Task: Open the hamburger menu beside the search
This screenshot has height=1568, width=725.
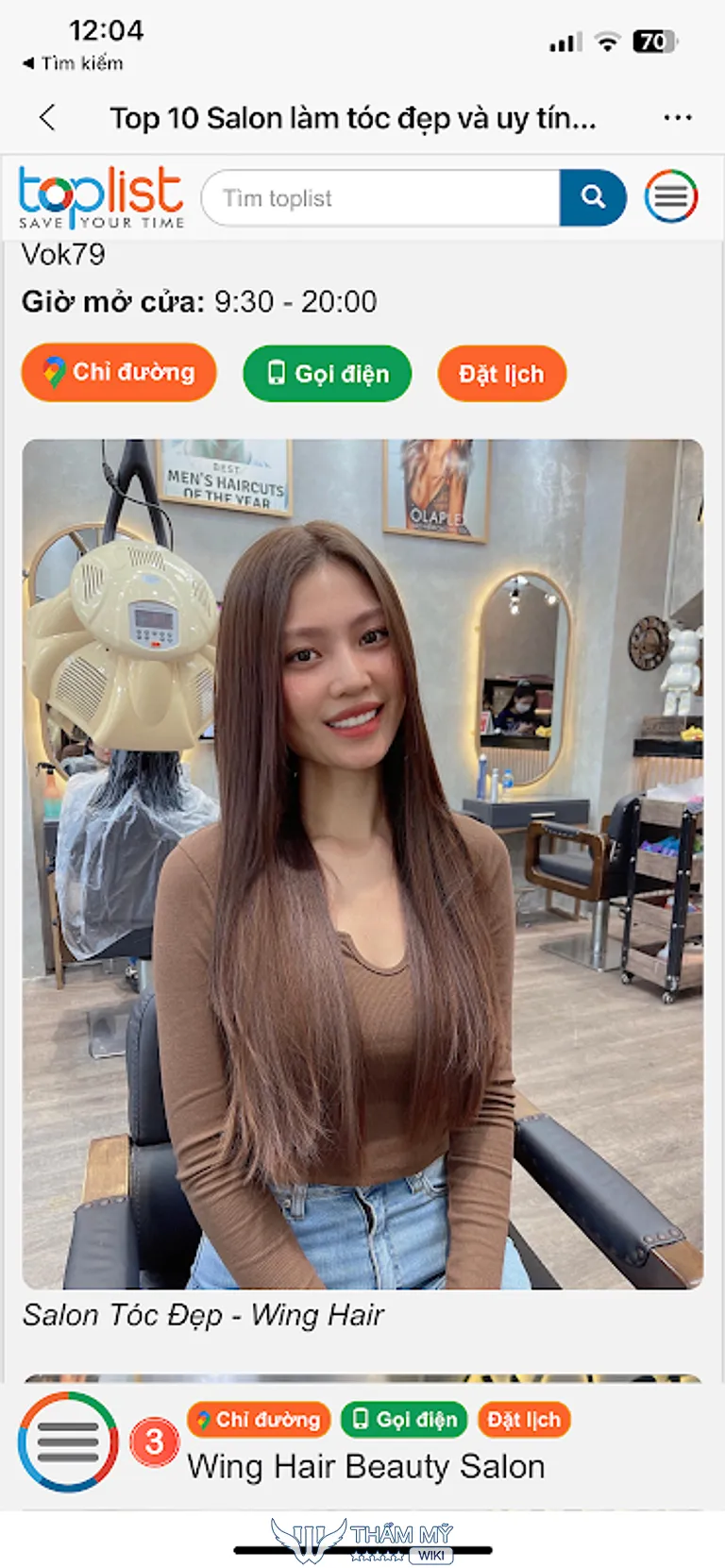Action: [x=671, y=196]
